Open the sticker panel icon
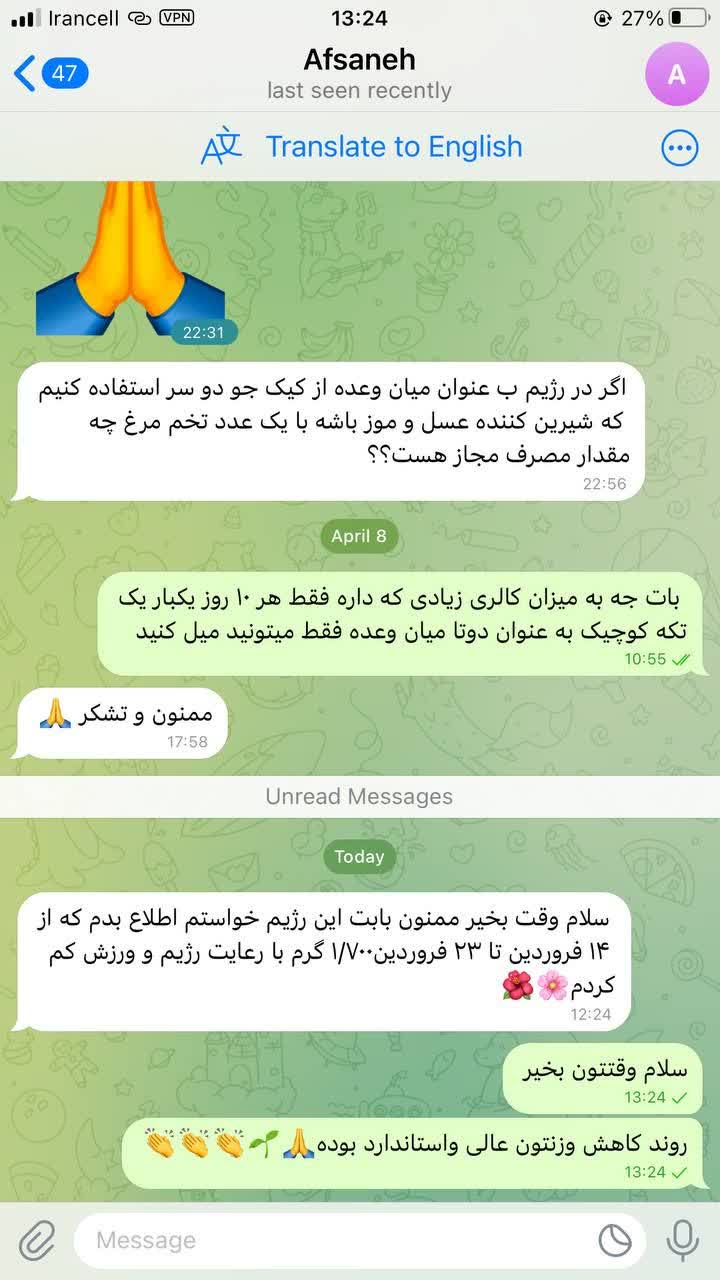Viewport: 720px width, 1280px height. 615,1241
